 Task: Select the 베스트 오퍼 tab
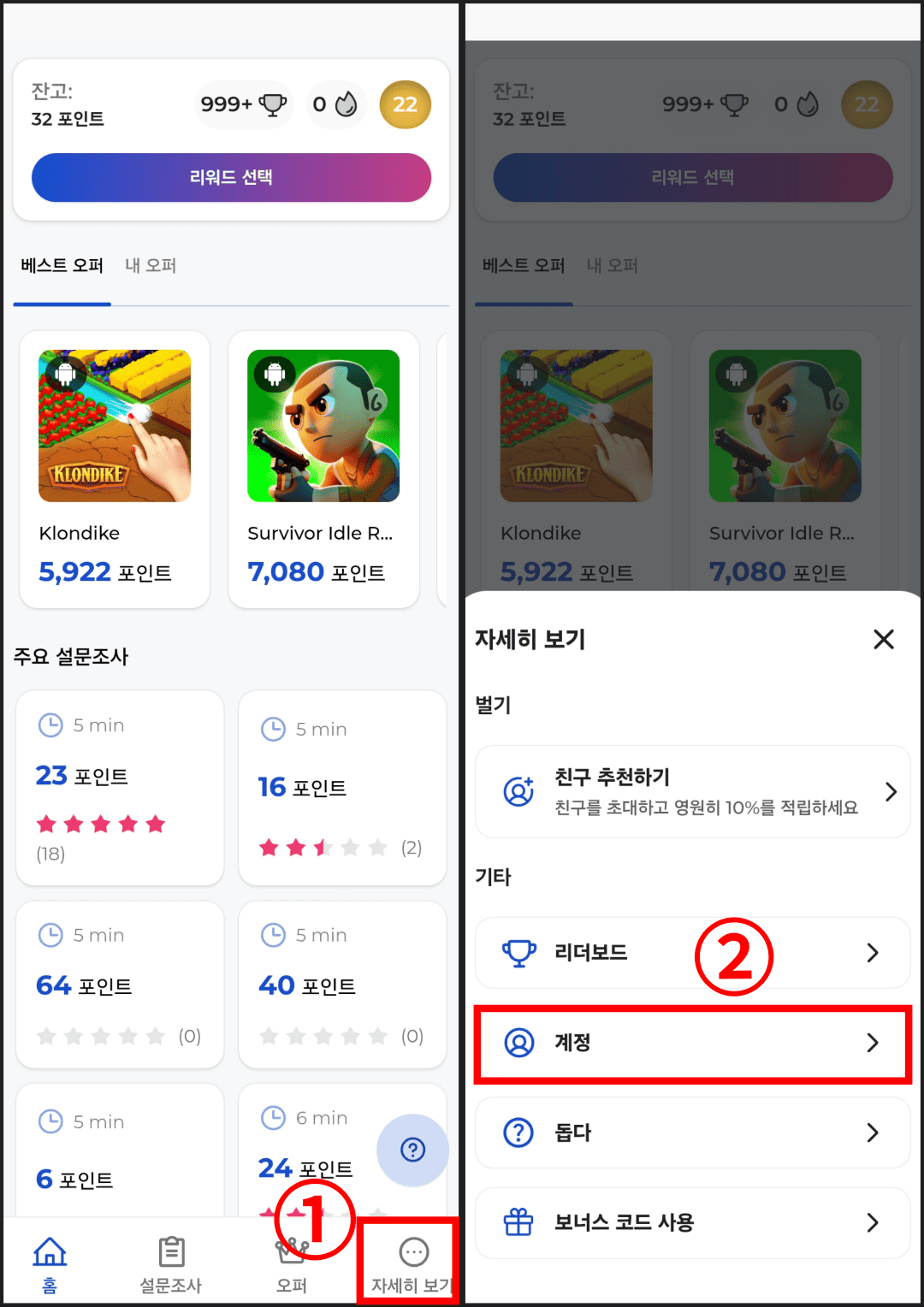62,266
